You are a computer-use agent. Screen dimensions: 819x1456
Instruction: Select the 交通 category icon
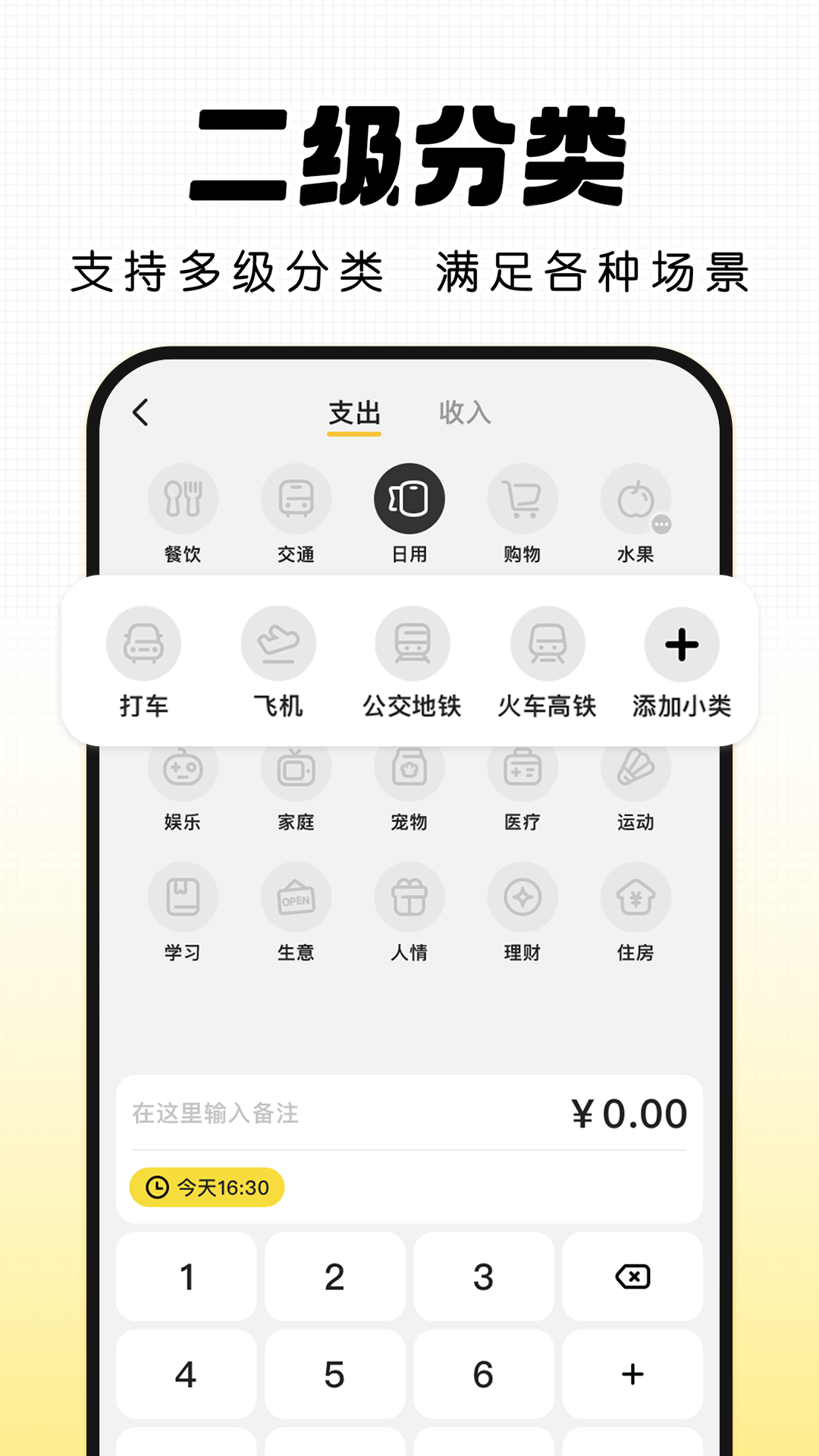pyautogui.click(x=296, y=498)
